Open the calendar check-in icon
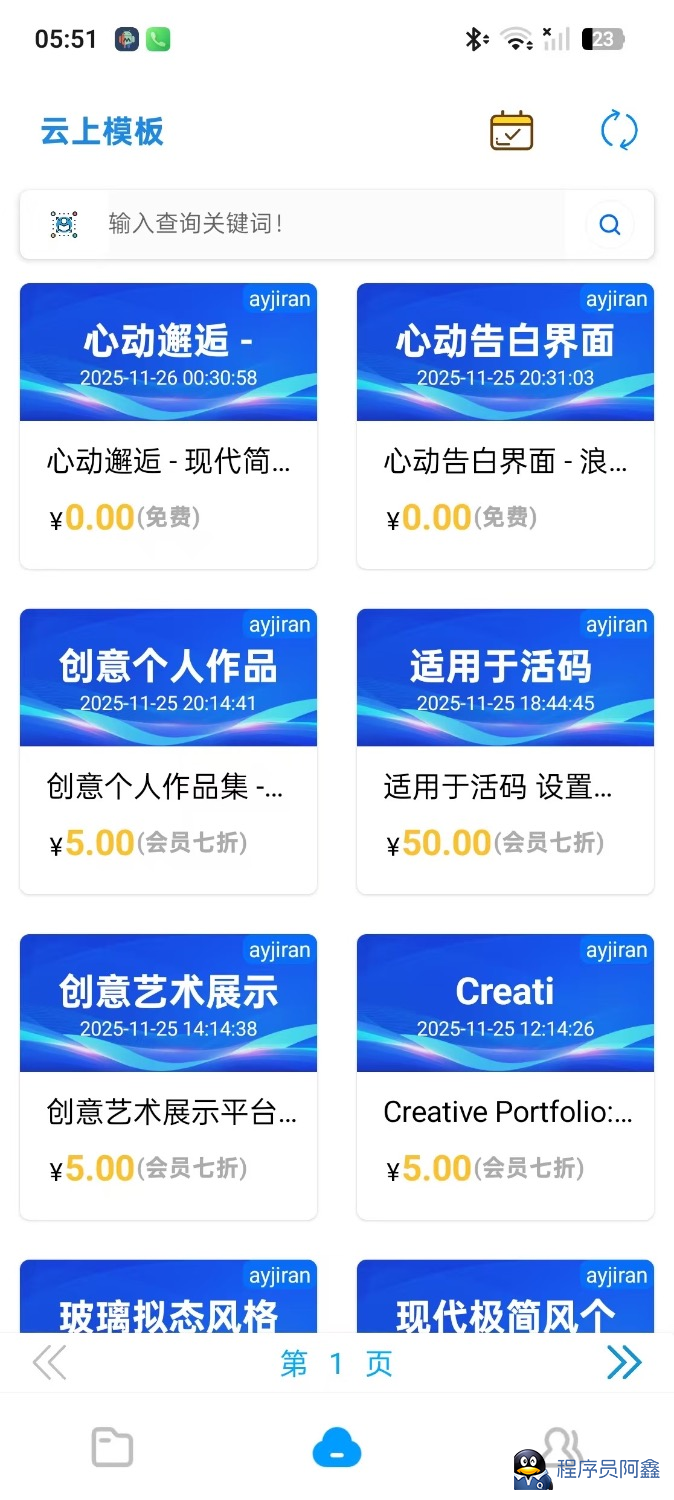The width and height of the screenshot is (674, 1500). (511, 131)
